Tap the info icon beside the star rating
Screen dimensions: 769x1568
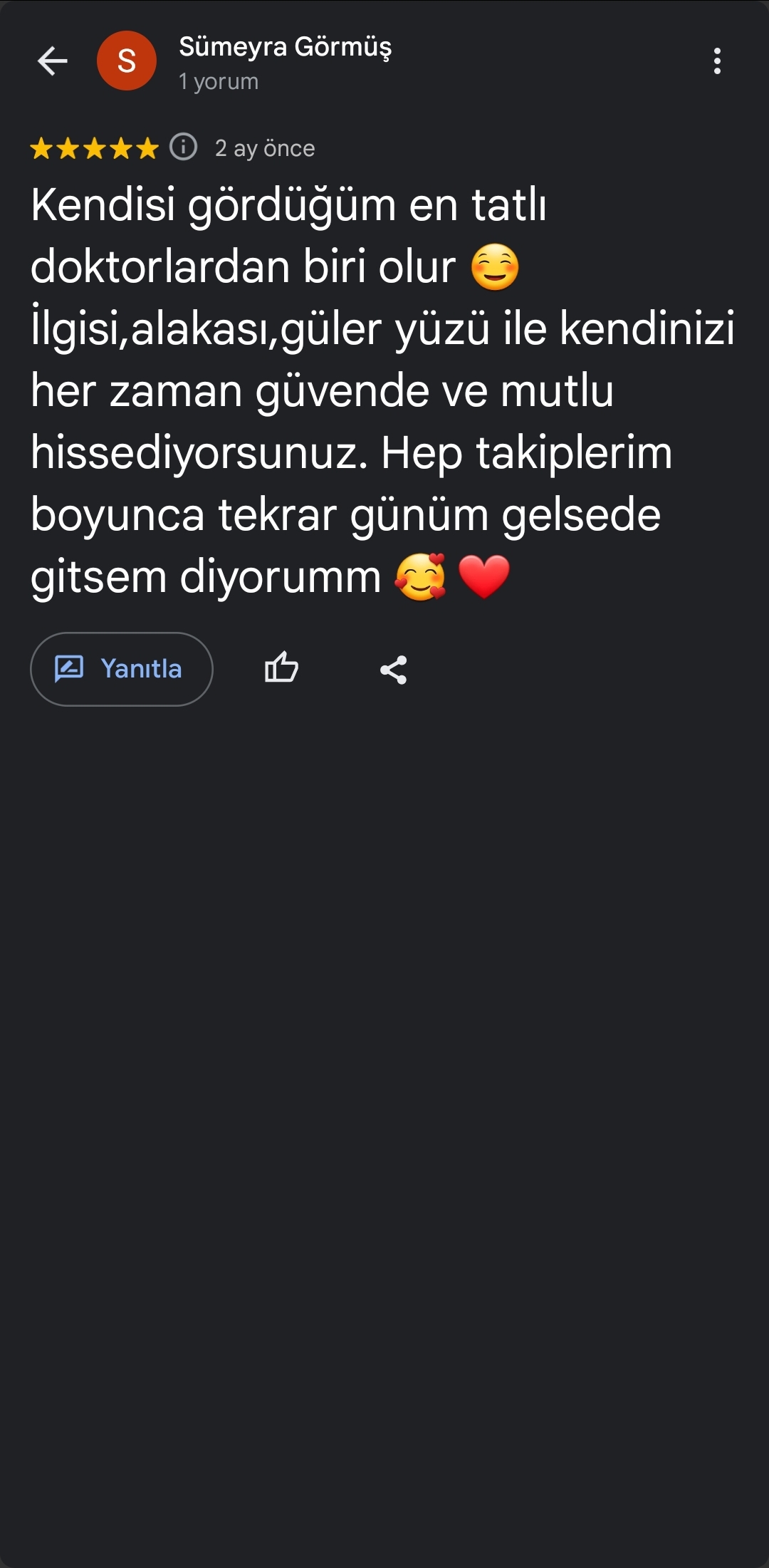[183, 147]
